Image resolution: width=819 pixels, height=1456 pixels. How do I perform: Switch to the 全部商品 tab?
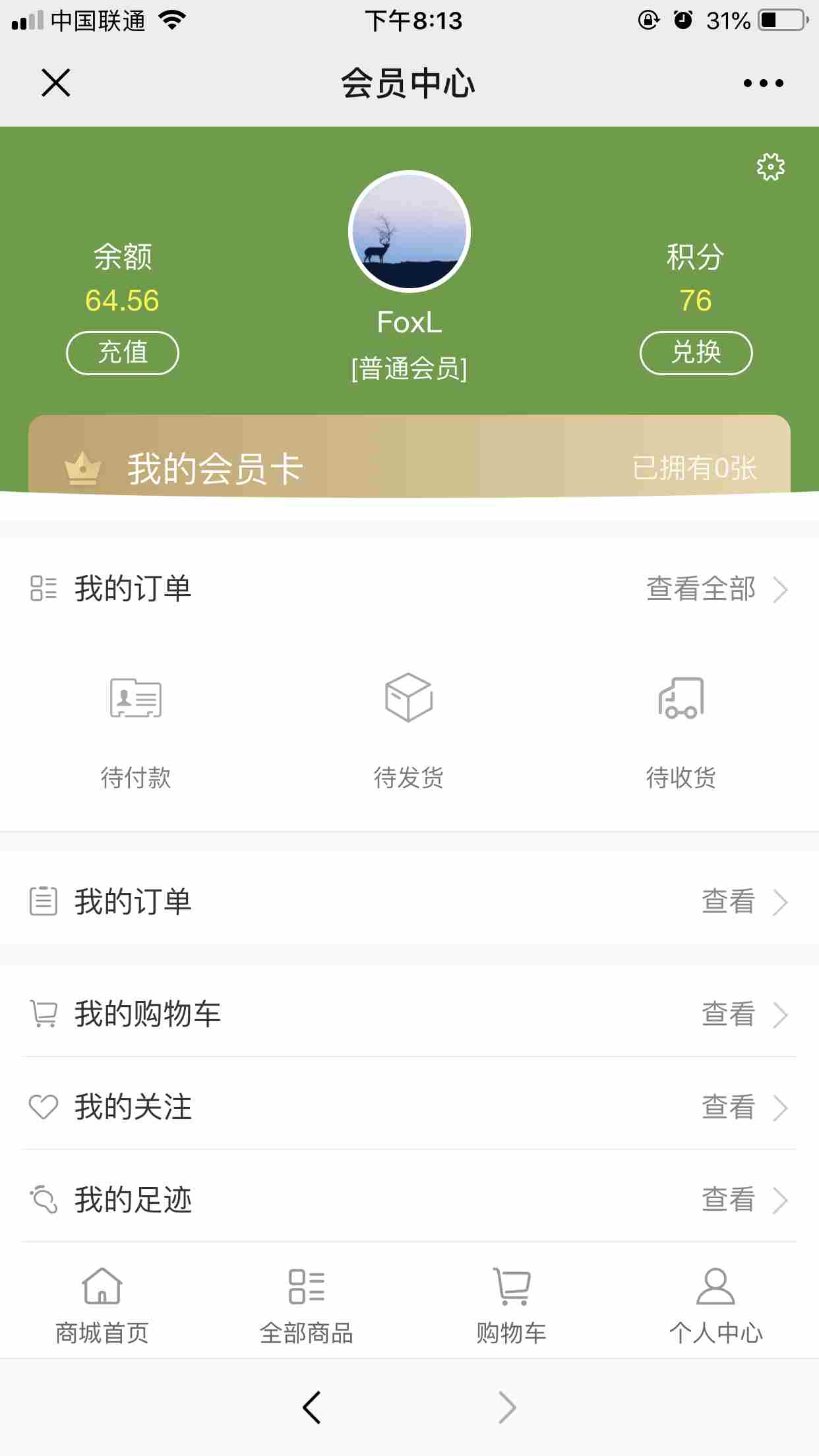point(307,1306)
